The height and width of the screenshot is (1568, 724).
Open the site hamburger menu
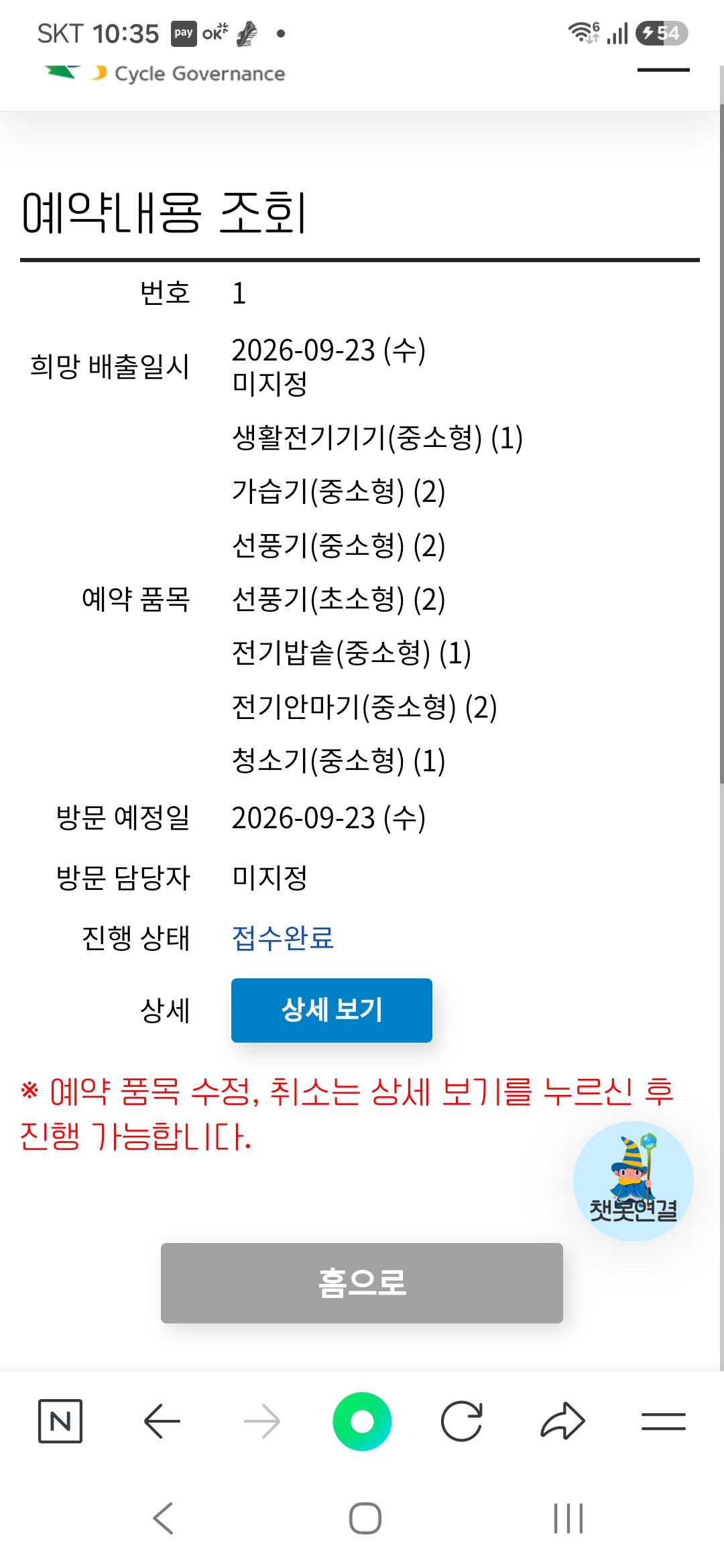click(664, 70)
